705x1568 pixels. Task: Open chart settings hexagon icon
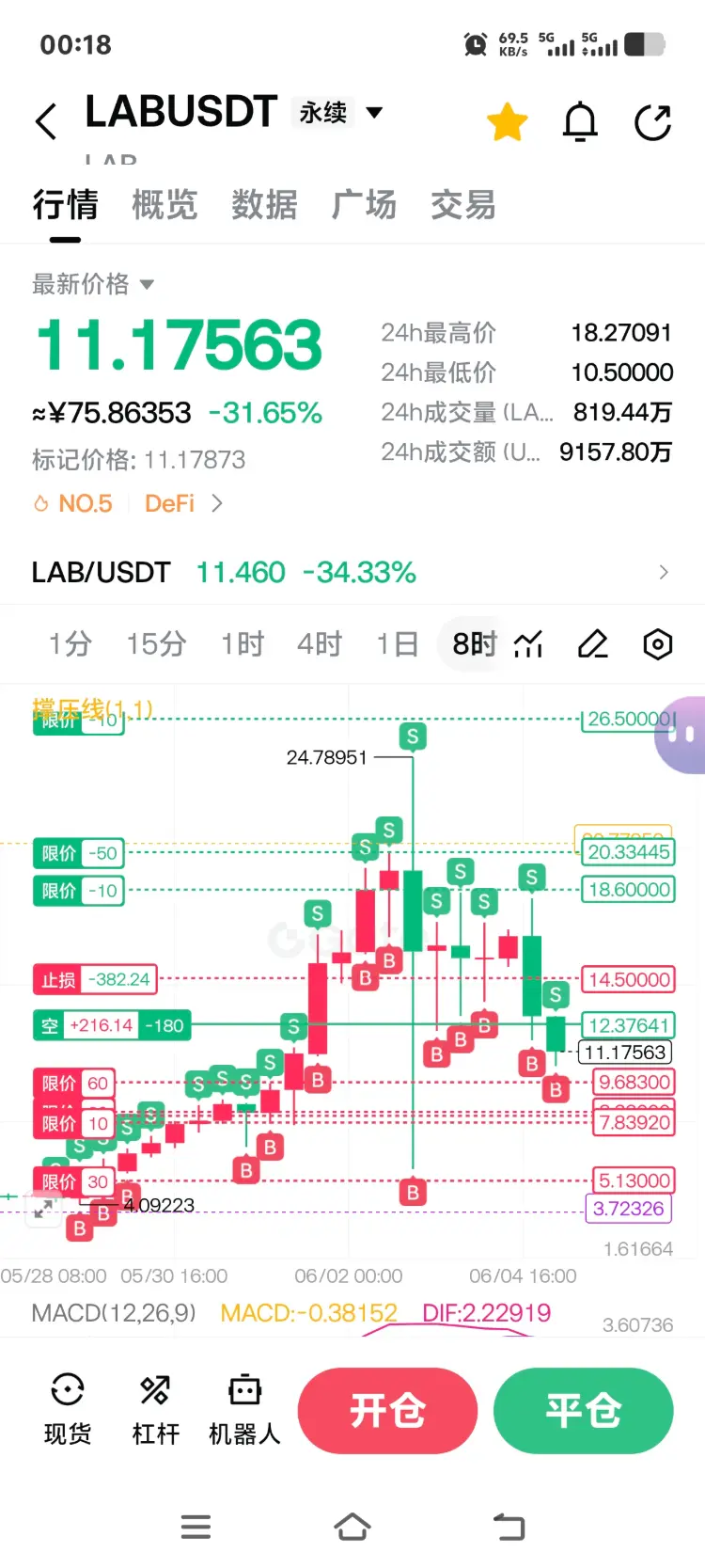point(658,644)
